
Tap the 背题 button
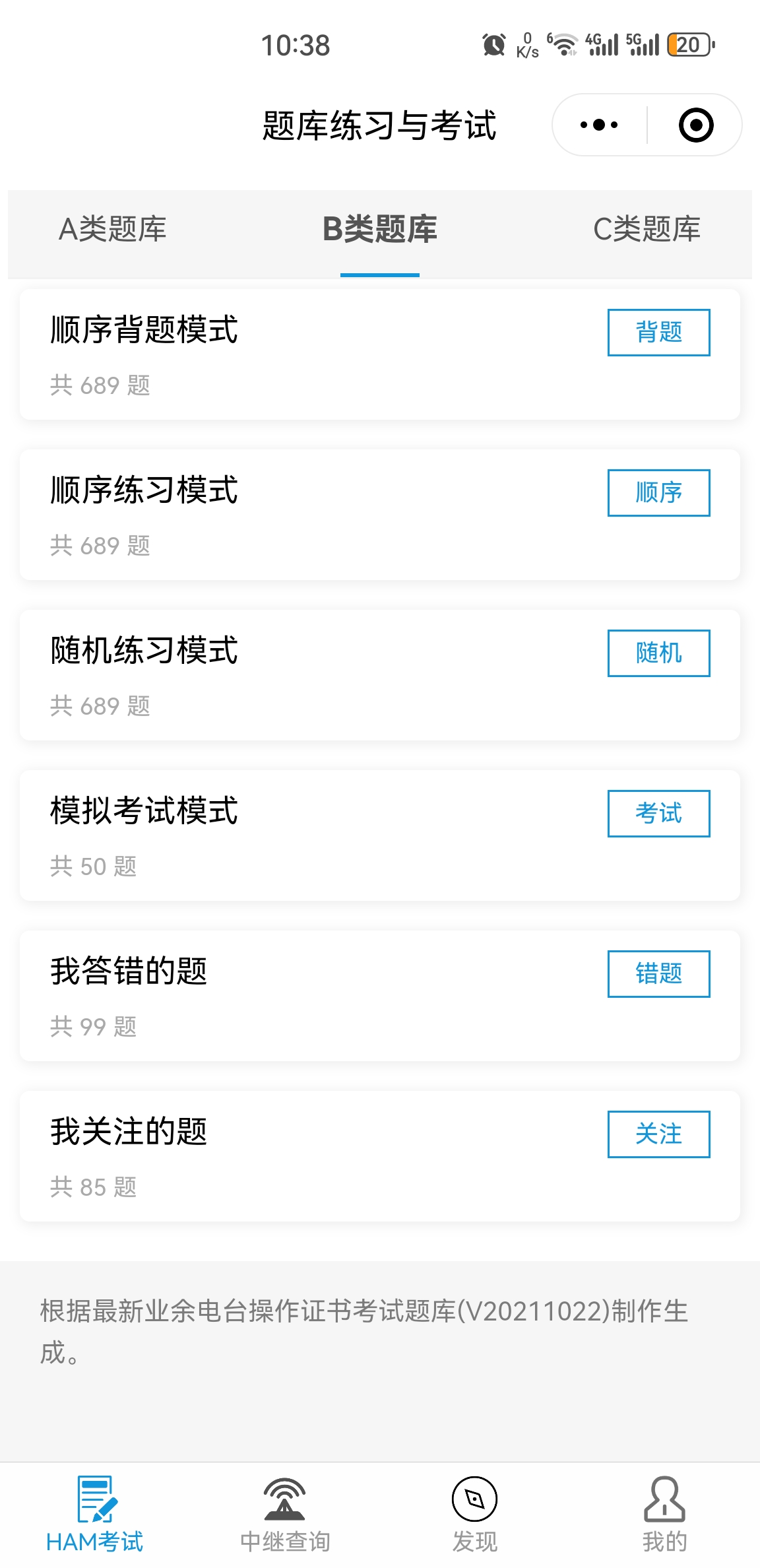[x=658, y=333]
